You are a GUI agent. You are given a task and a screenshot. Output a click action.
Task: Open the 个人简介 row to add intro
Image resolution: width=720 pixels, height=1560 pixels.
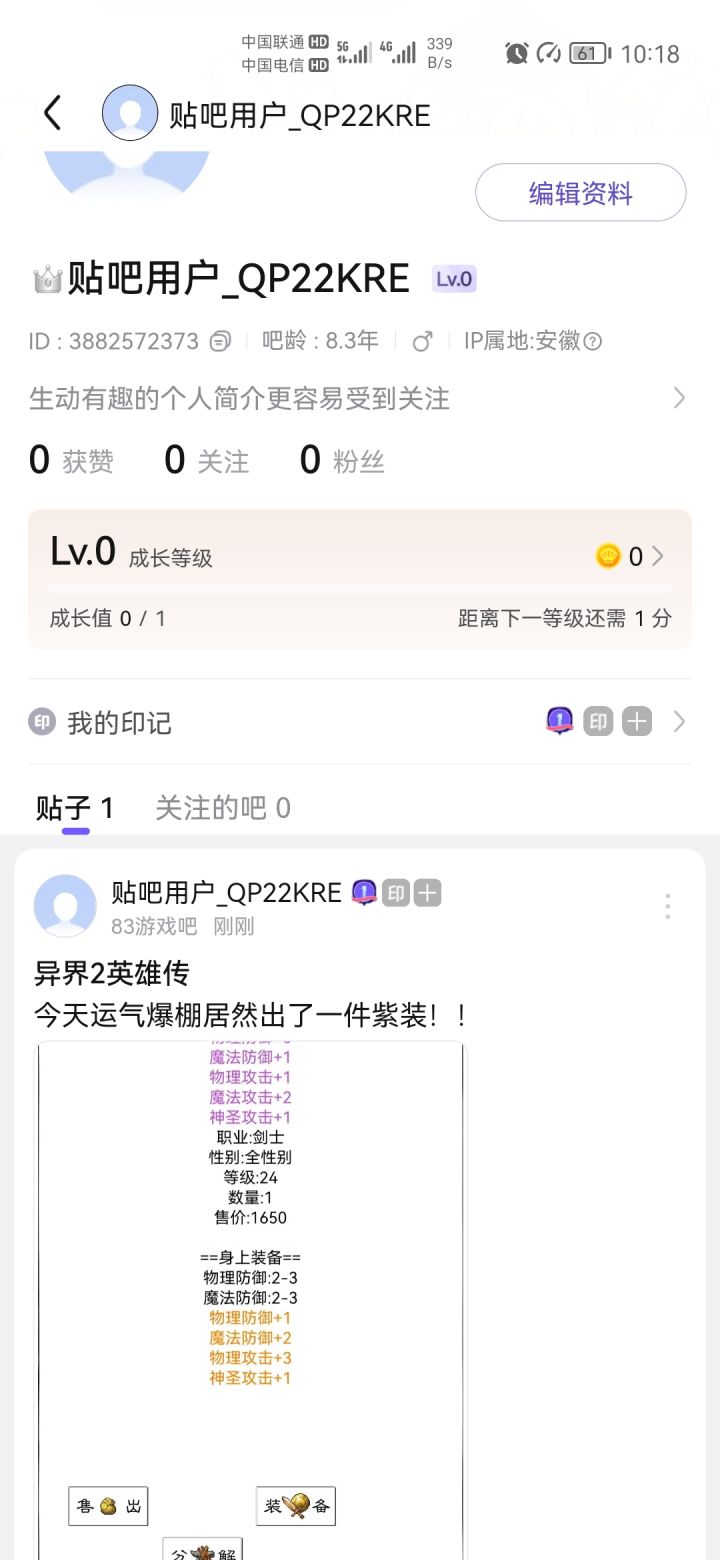point(358,399)
